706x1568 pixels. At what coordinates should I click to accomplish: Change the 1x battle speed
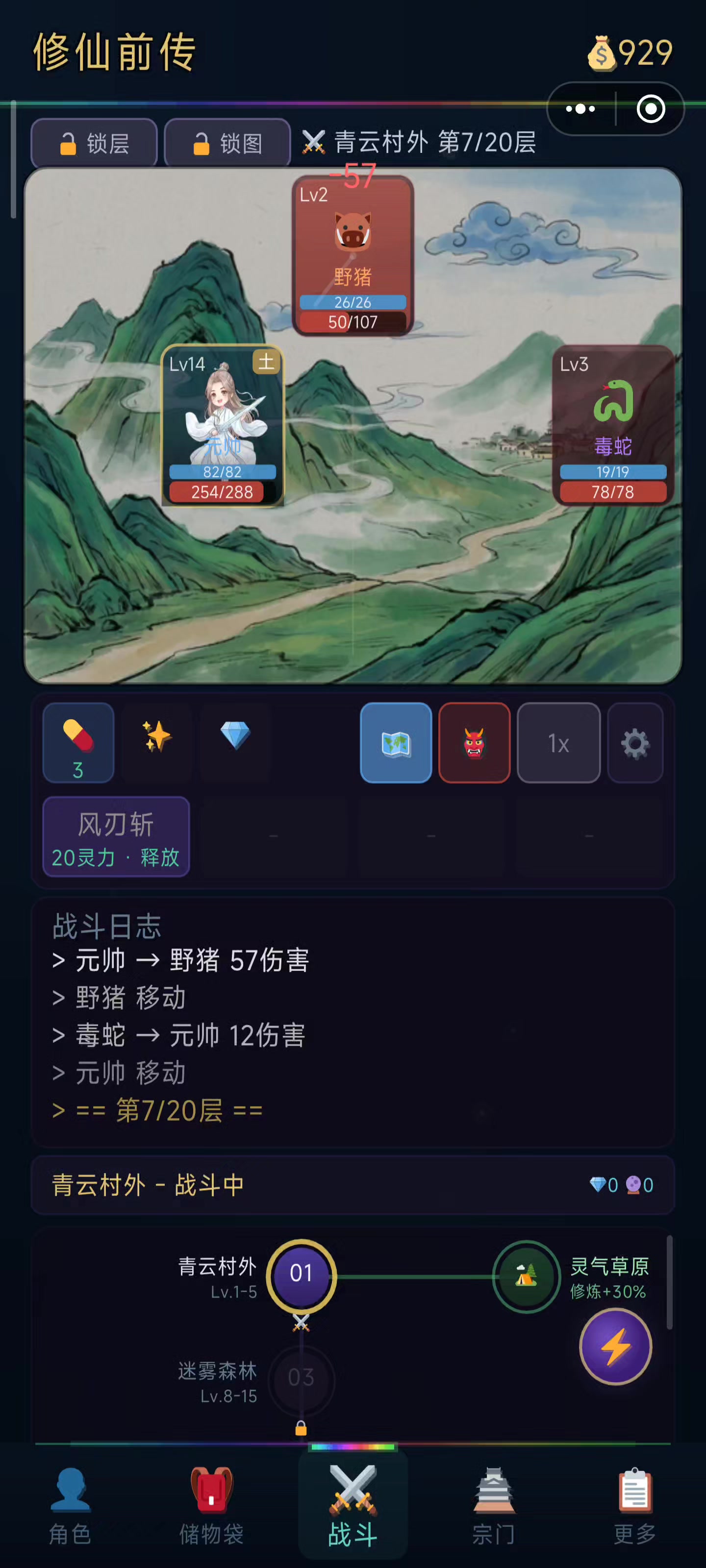pos(558,743)
